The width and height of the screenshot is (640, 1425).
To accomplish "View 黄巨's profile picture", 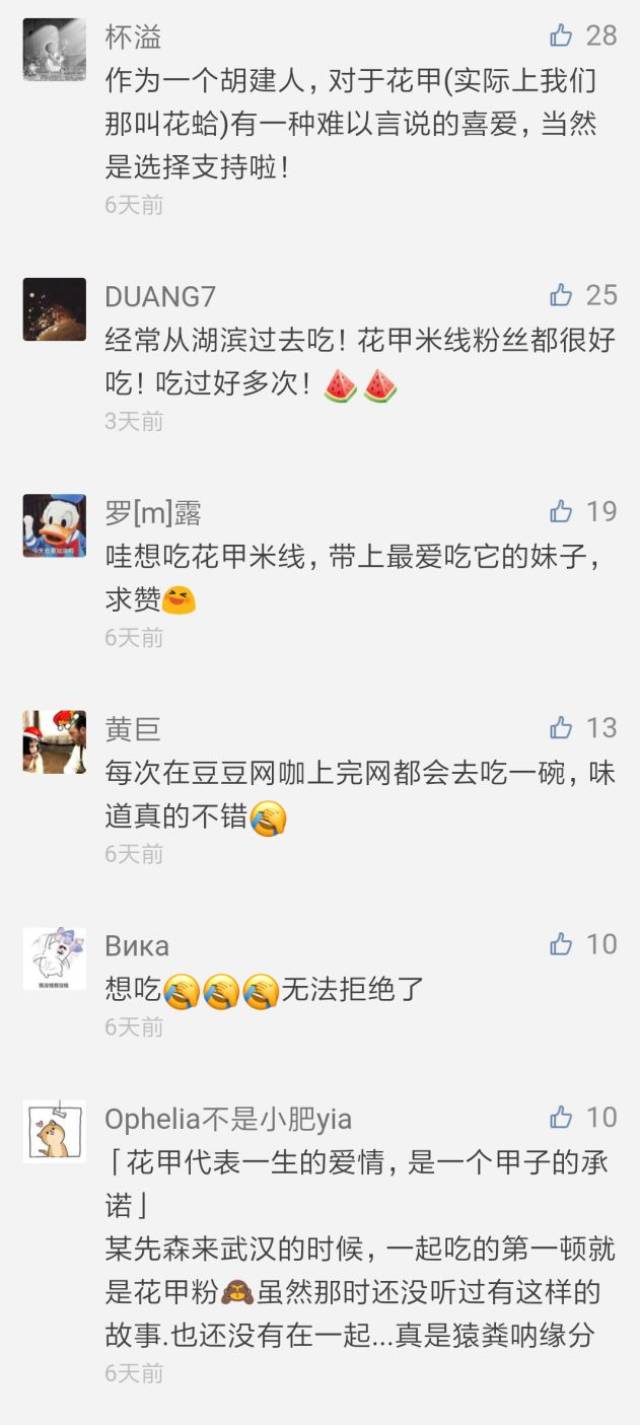I will 54,741.
